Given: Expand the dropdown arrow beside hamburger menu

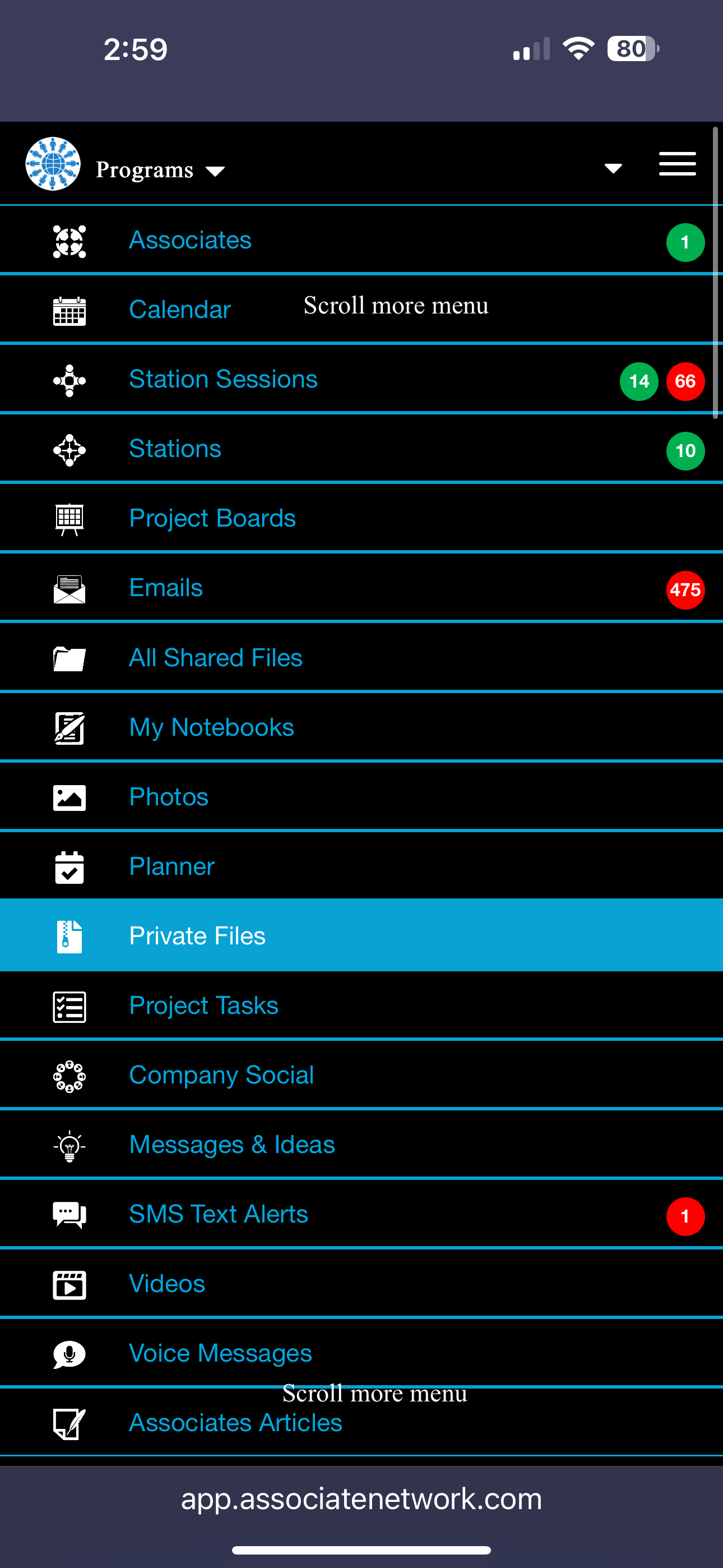Looking at the screenshot, I should coord(612,168).
